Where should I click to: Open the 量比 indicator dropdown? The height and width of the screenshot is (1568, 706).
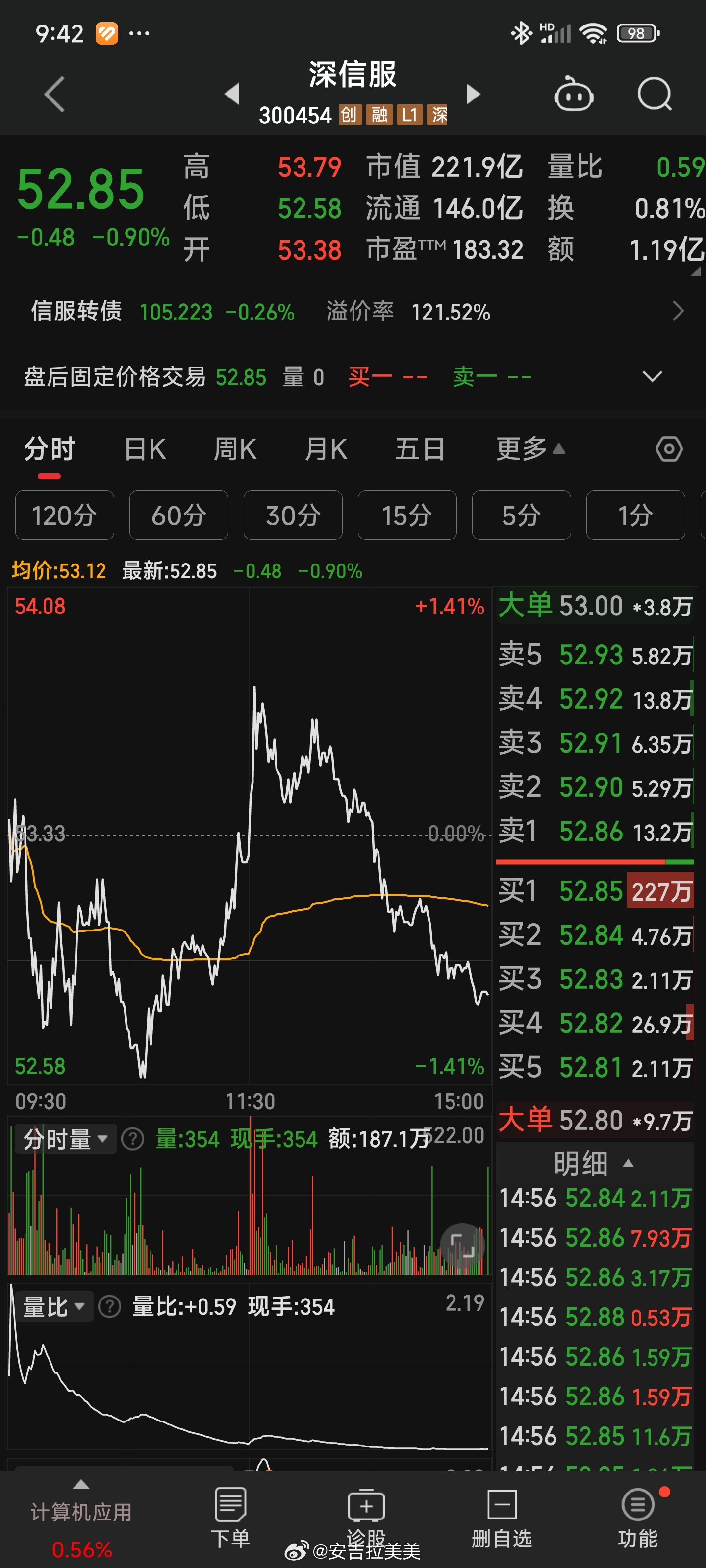tap(53, 1306)
